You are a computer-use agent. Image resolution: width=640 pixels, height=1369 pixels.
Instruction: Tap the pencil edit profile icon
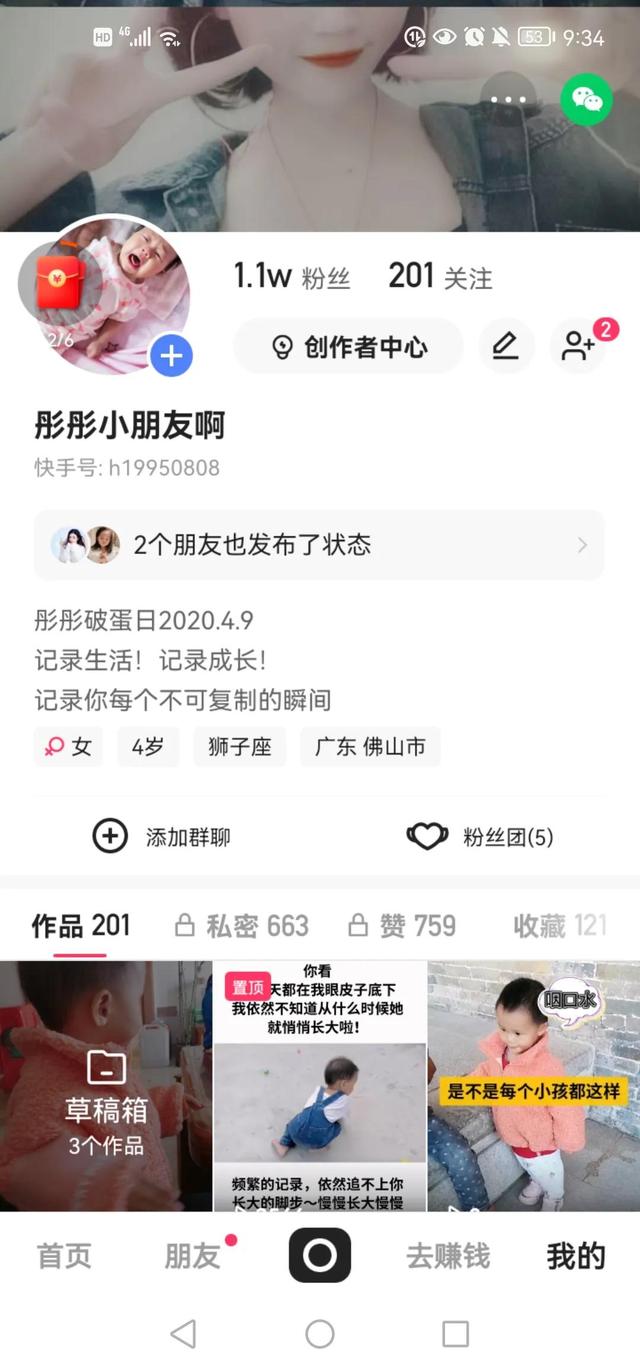506,347
